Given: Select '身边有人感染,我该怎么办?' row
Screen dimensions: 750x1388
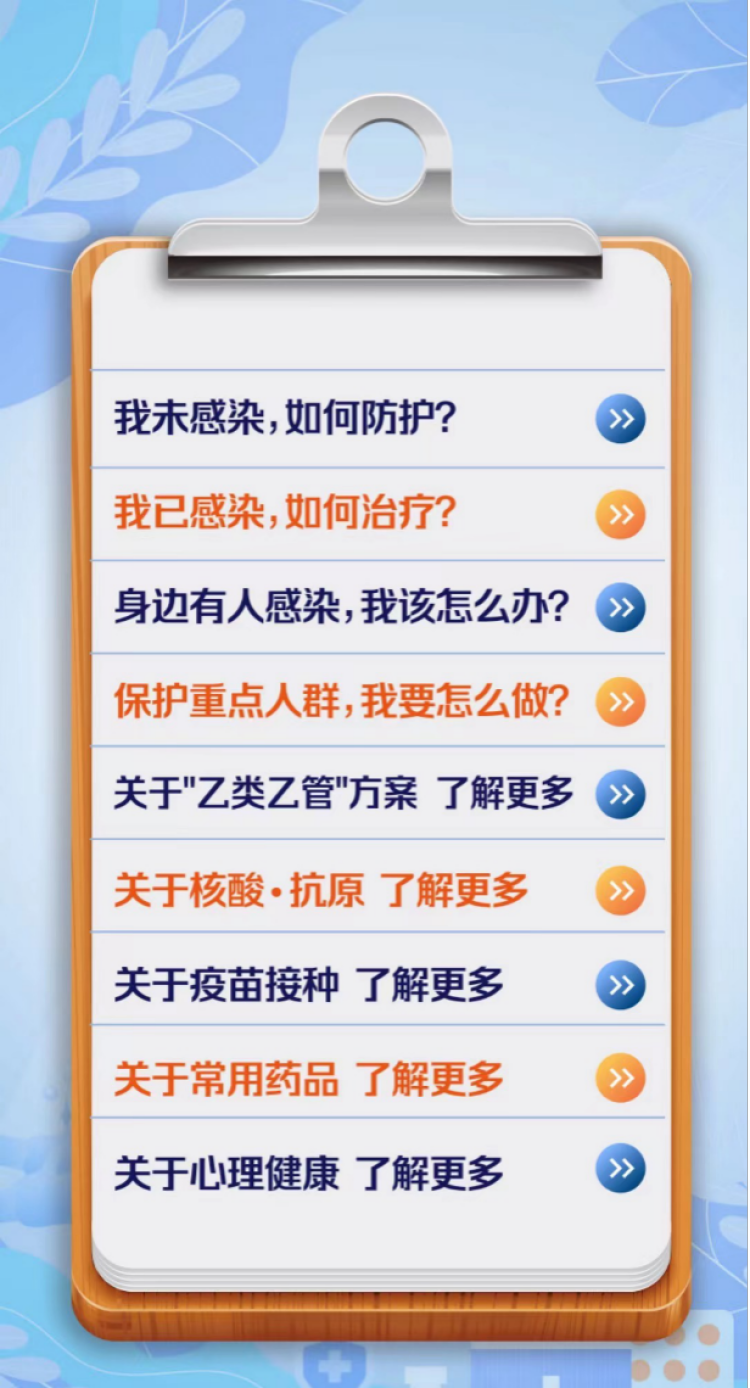Looking at the screenshot, I should [x=378, y=608].
